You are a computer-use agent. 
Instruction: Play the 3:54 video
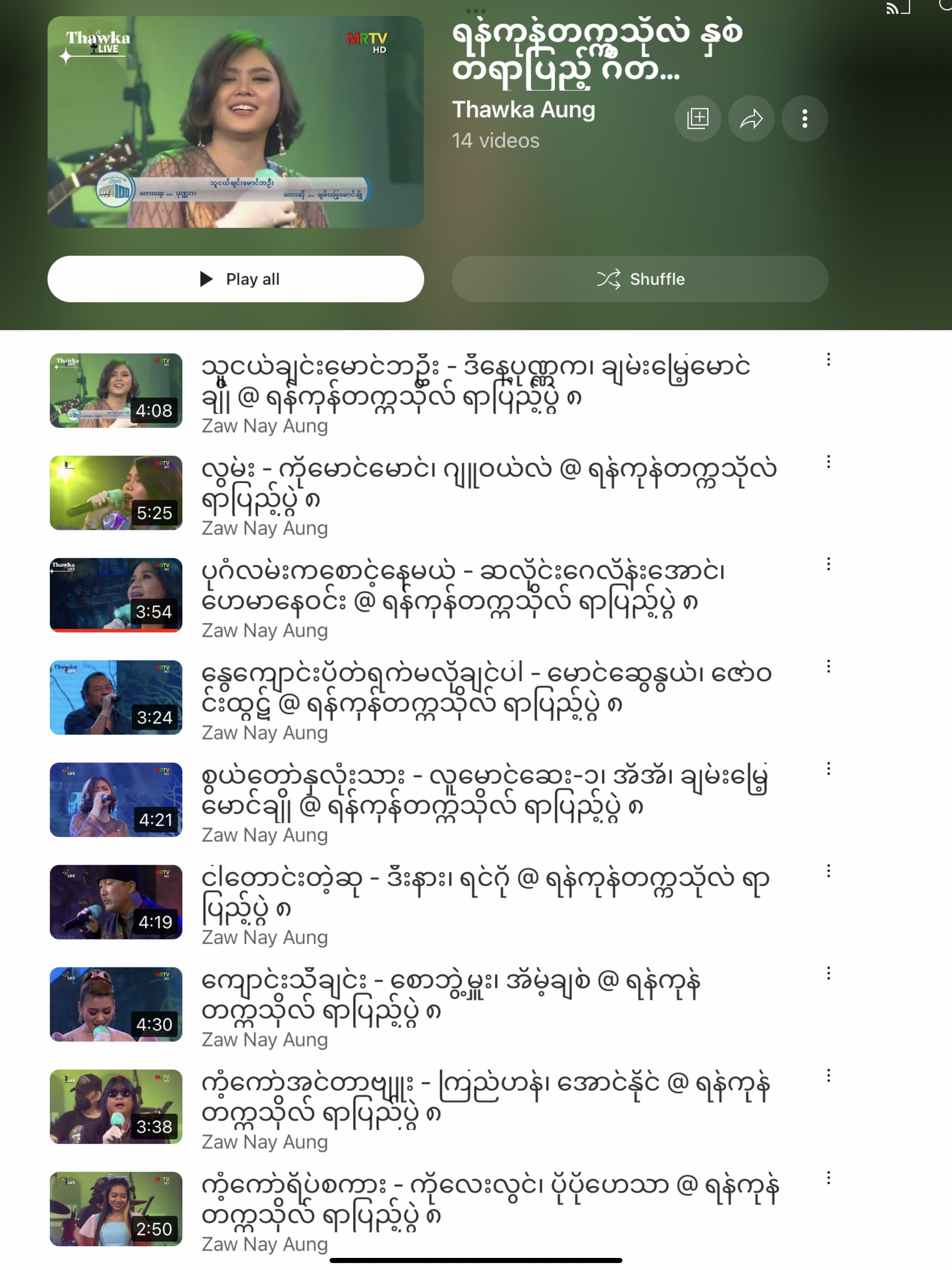[x=116, y=595]
